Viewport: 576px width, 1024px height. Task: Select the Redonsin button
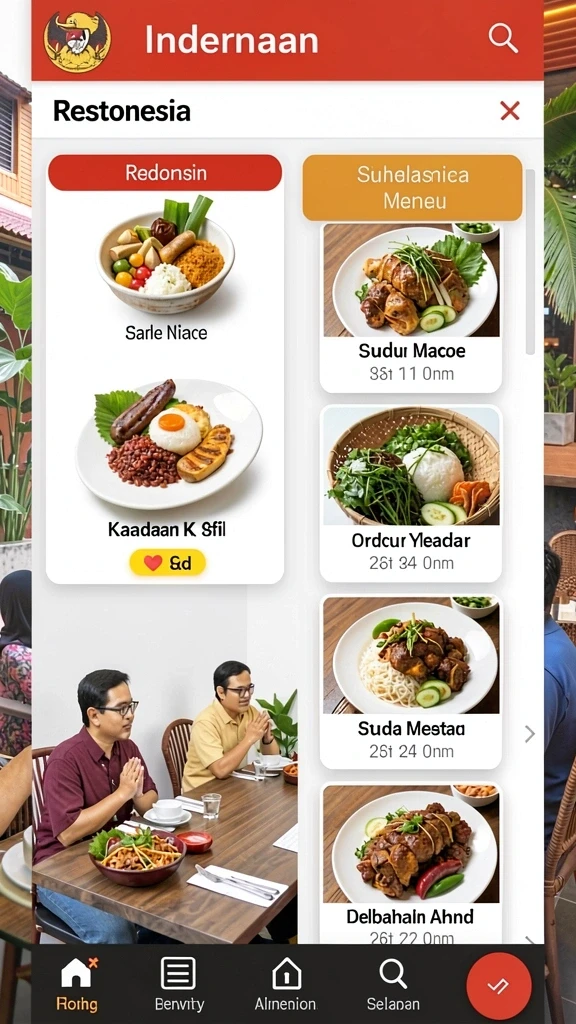tap(165, 173)
